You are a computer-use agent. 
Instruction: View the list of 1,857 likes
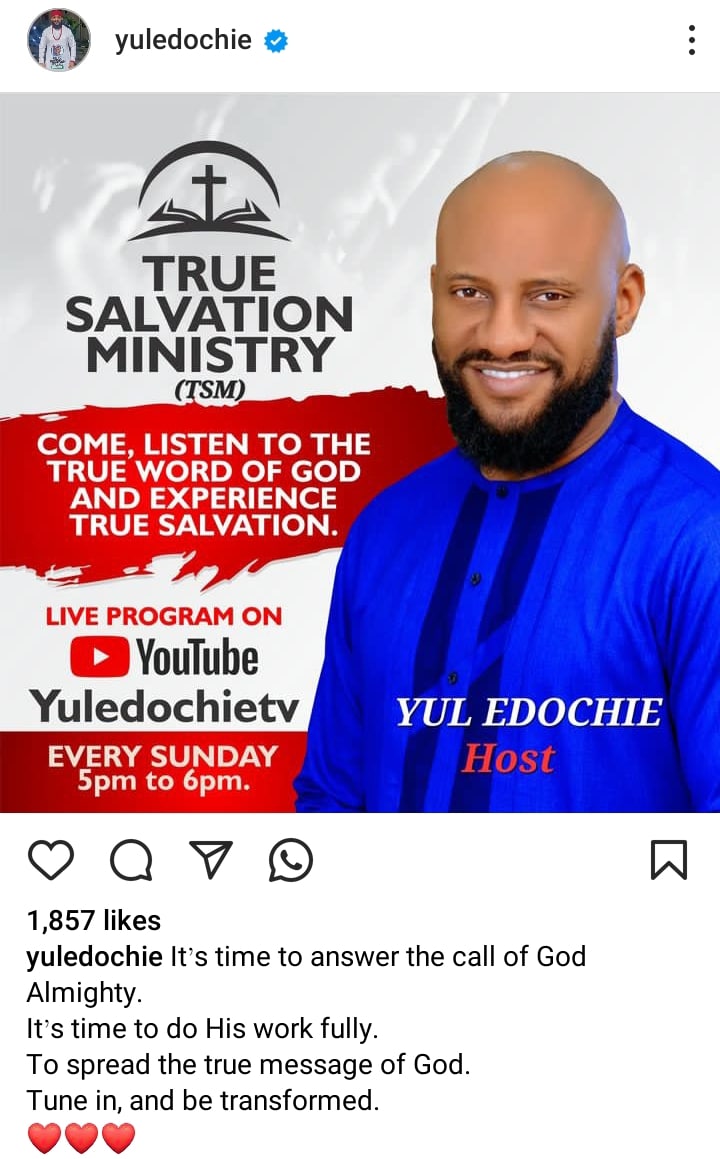click(x=94, y=920)
